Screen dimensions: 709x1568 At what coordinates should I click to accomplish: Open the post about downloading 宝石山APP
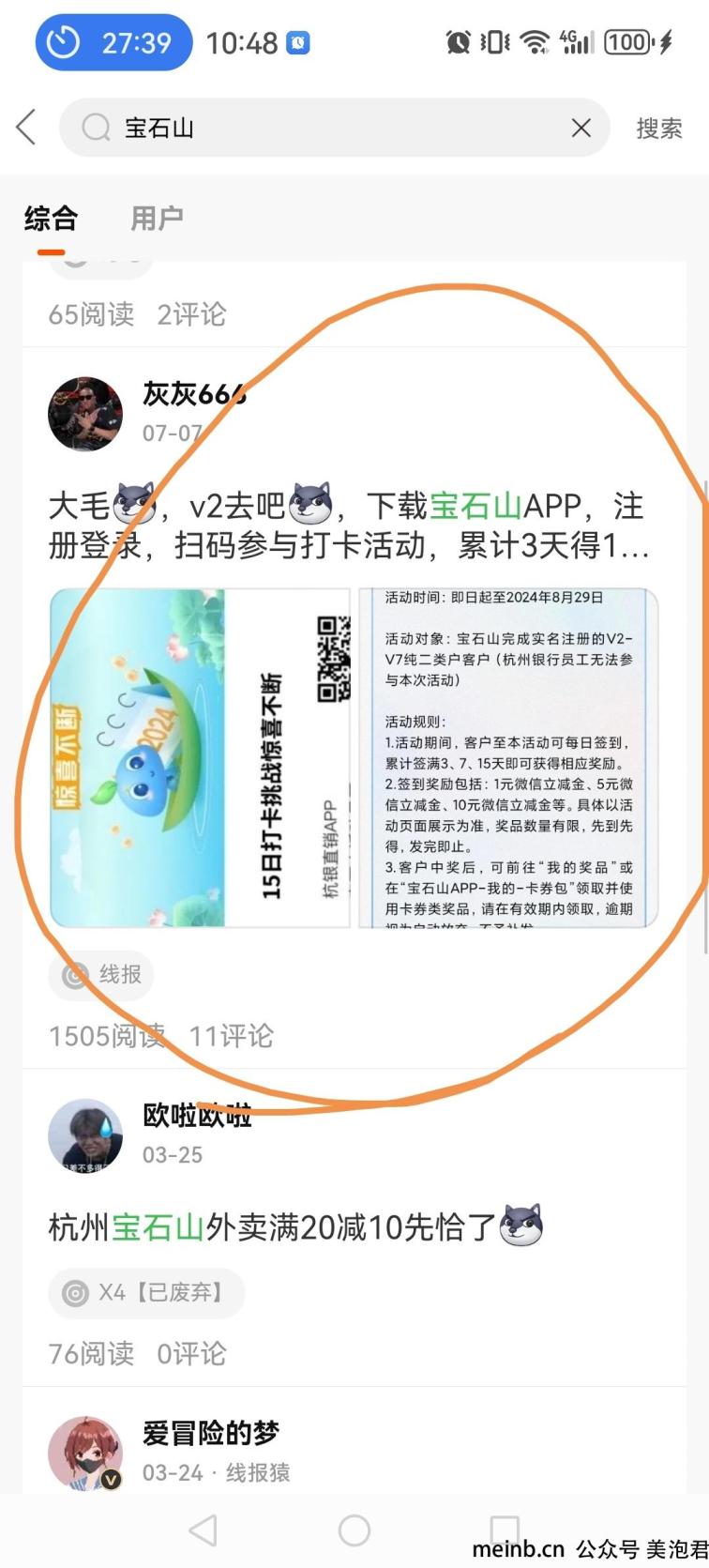pos(347,525)
